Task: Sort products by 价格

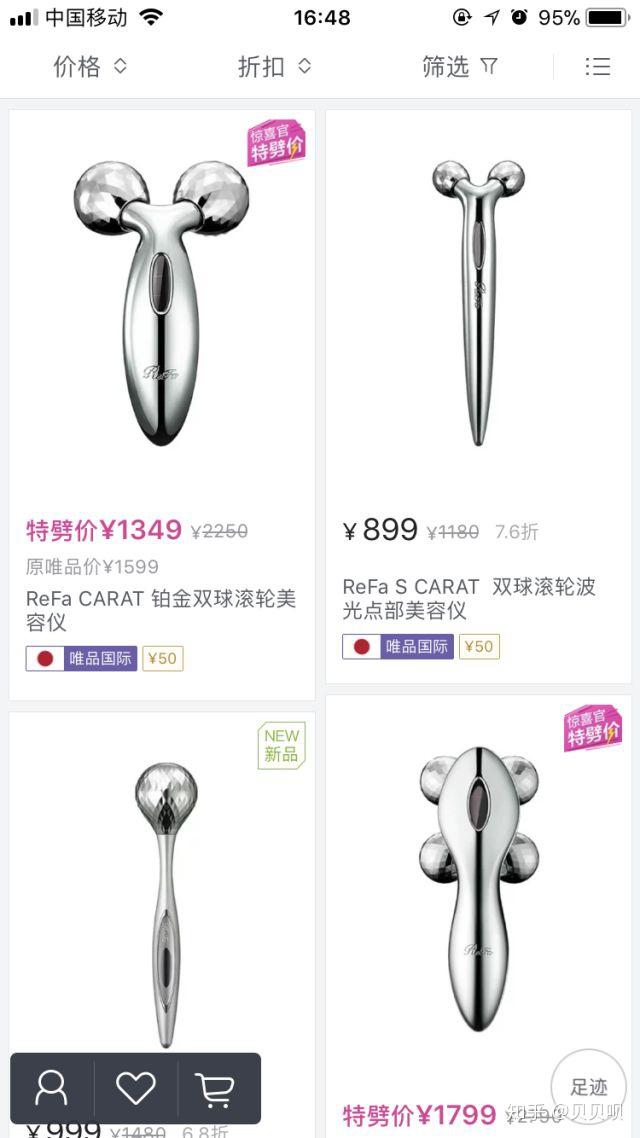Action: tap(90, 67)
